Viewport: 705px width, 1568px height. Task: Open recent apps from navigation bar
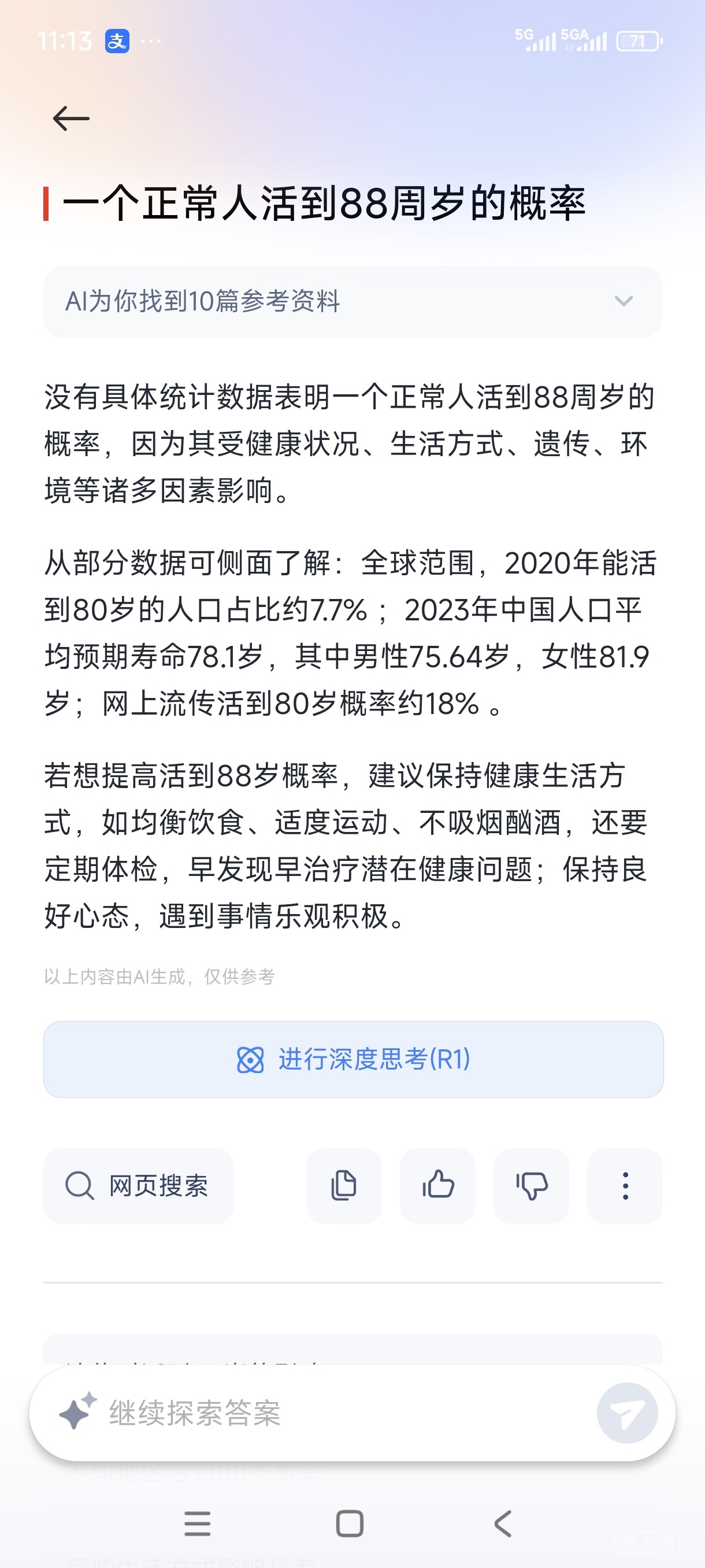(x=198, y=1523)
